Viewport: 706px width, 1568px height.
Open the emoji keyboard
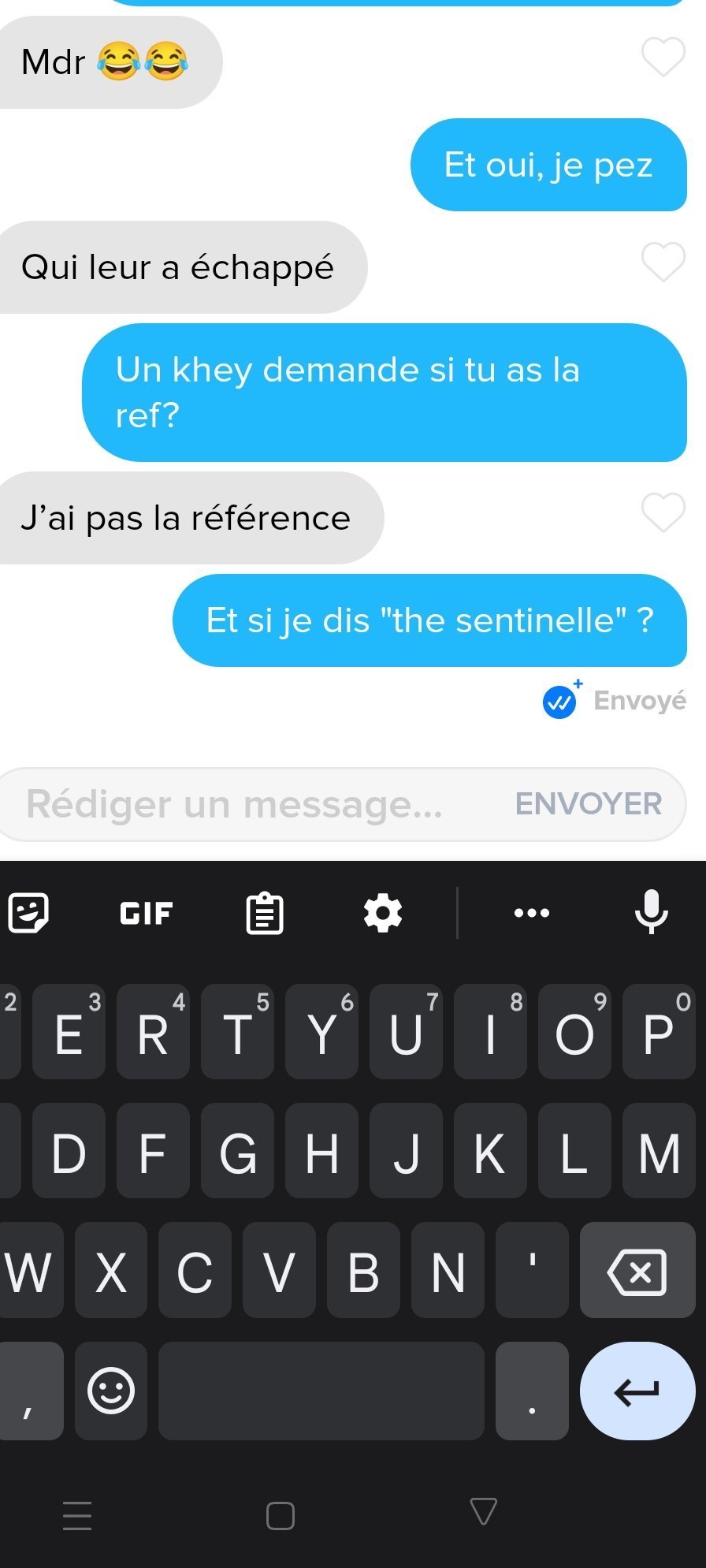point(111,1391)
